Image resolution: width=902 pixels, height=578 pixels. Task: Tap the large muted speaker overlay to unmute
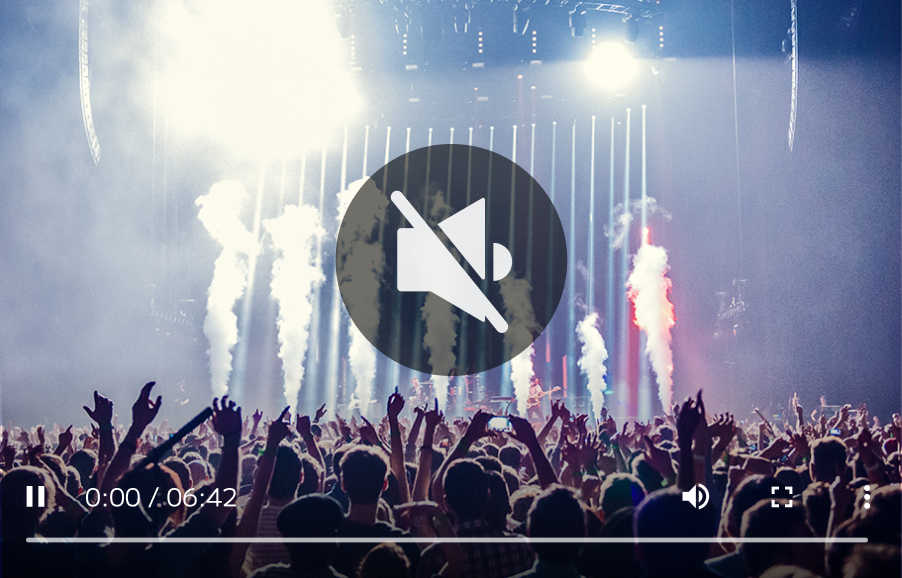(451, 259)
